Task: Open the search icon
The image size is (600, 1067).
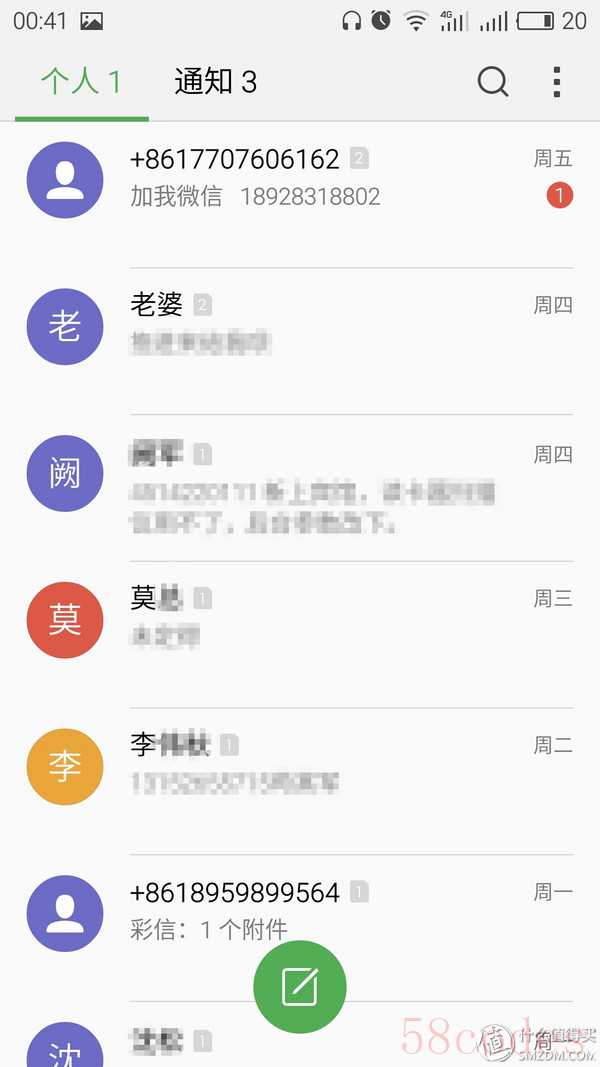Action: (x=493, y=82)
